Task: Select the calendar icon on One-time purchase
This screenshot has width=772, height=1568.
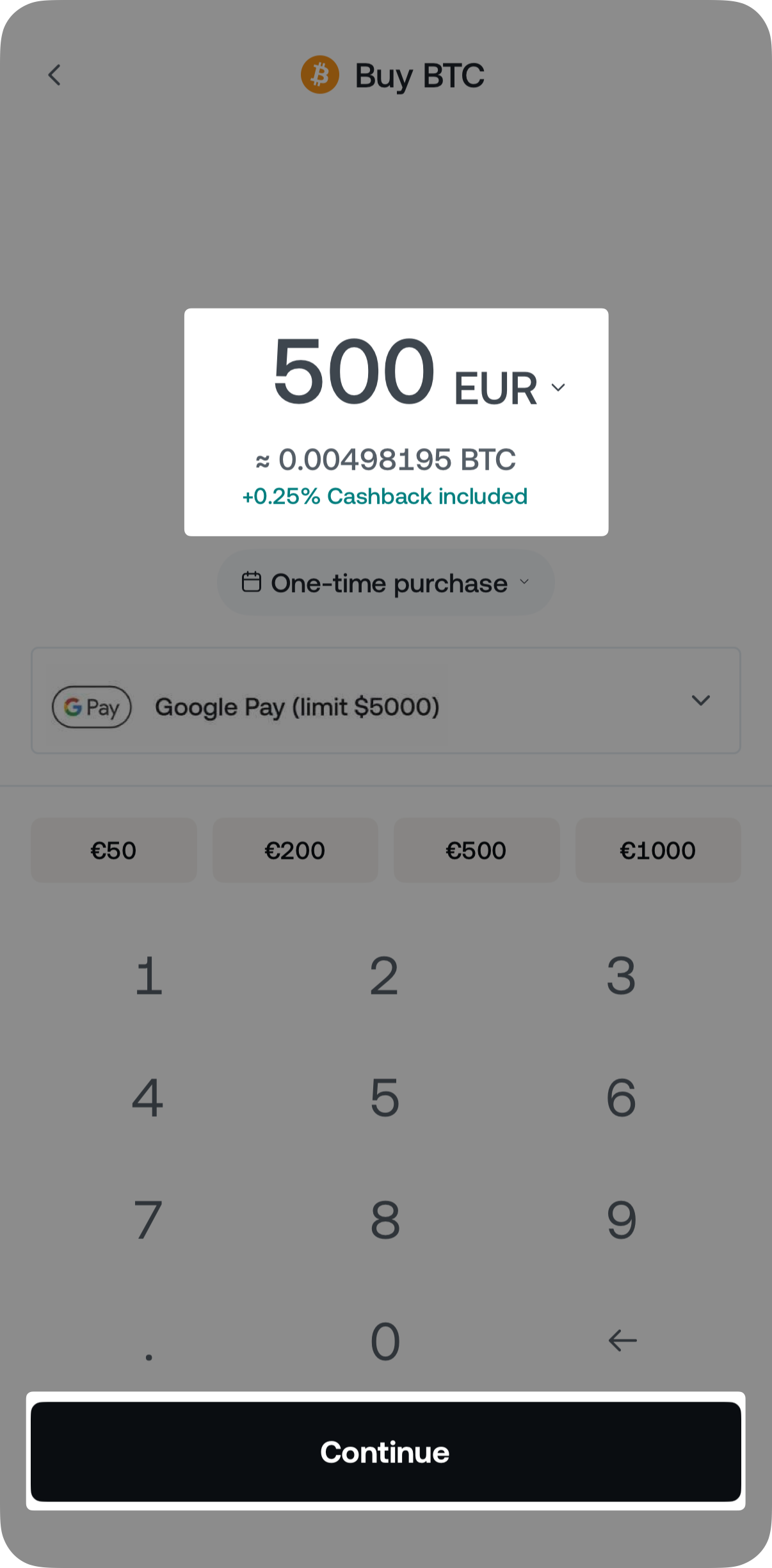Action: click(x=252, y=582)
